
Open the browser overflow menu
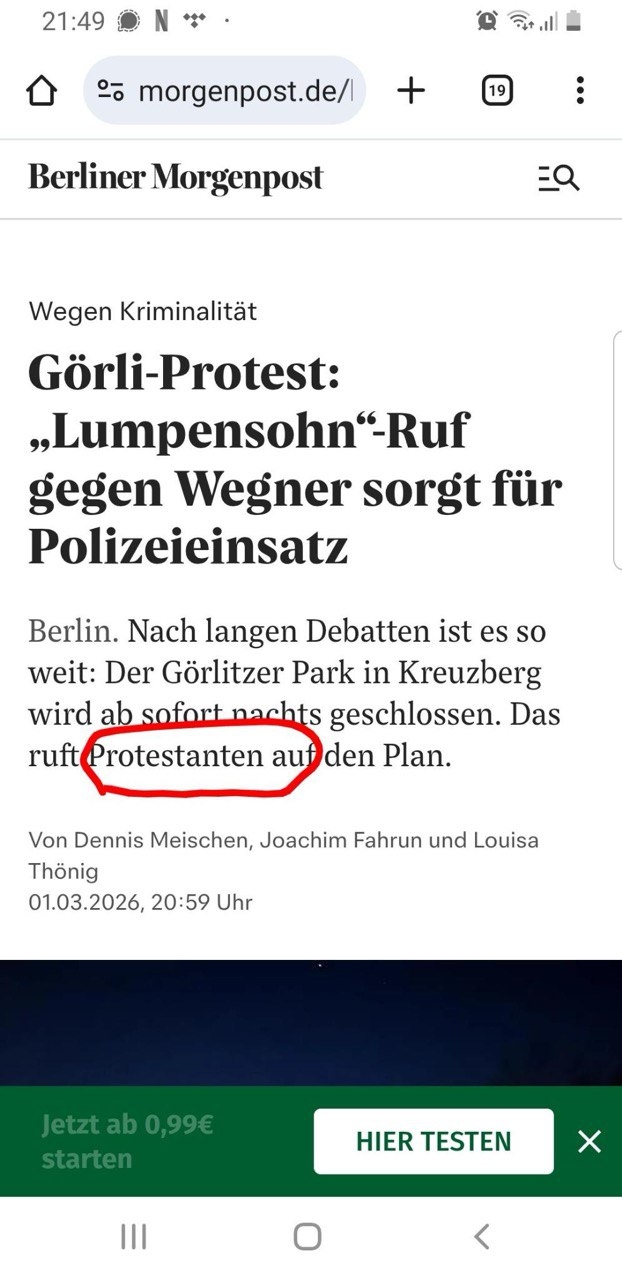580,91
